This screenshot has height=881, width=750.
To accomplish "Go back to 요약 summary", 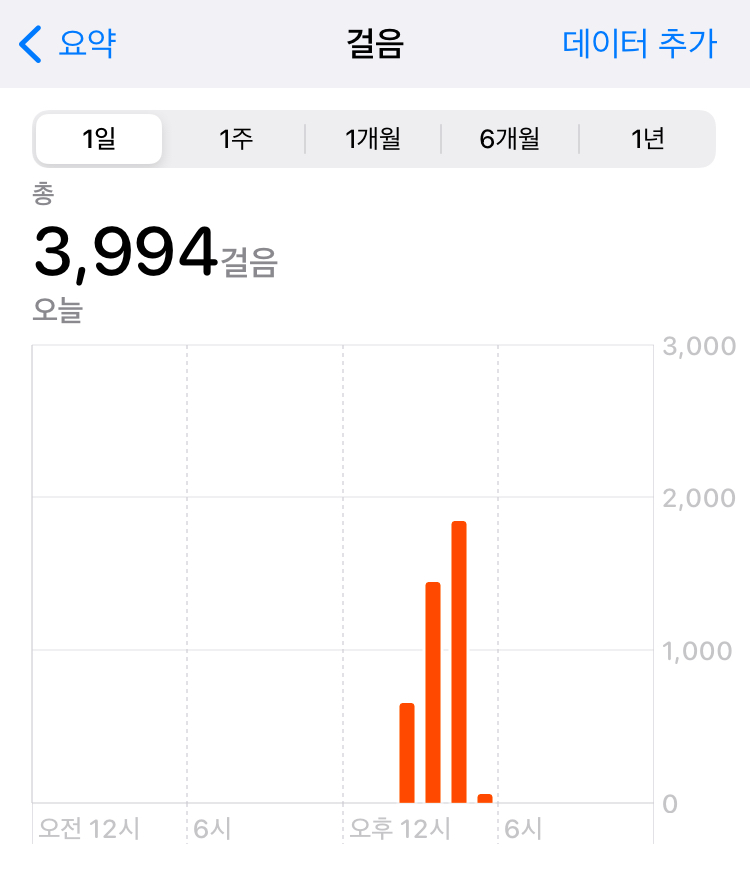I will (x=67, y=44).
